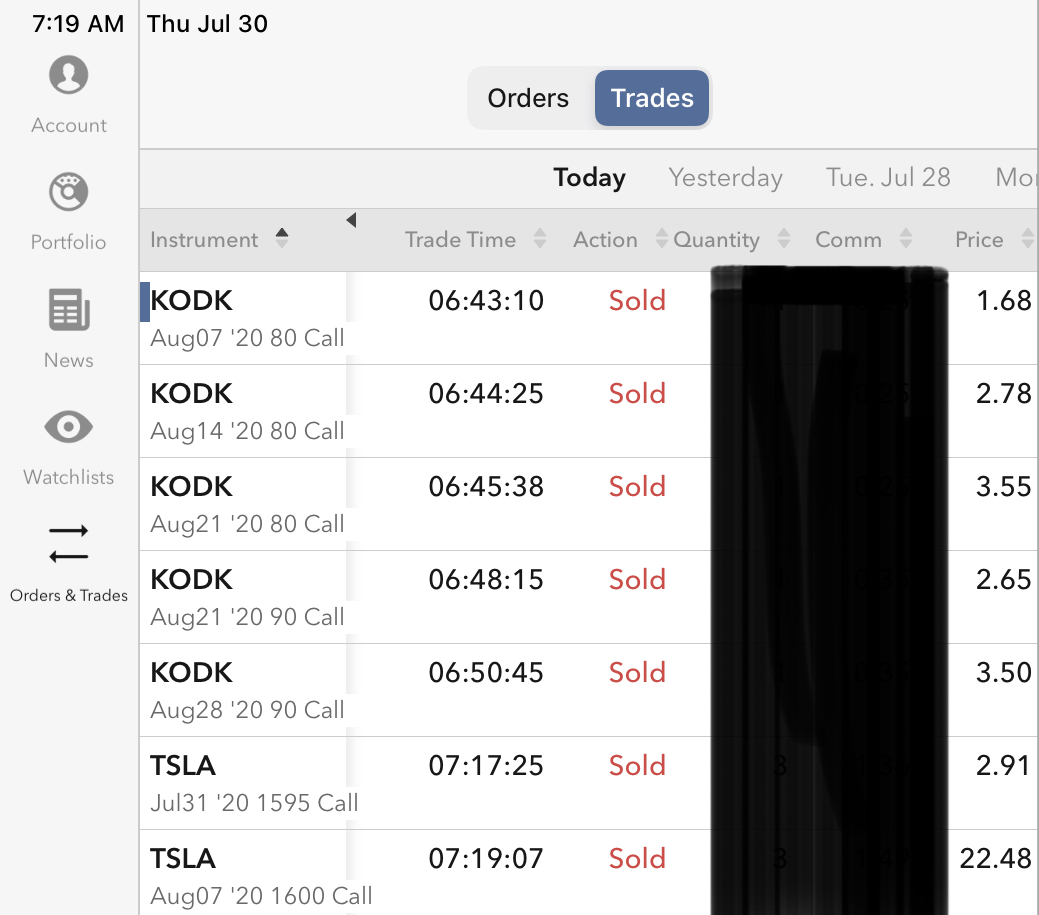The height and width of the screenshot is (915, 1039).
Task: Show trades for Tue. Jul 28
Action: click(x=888, y=178)
